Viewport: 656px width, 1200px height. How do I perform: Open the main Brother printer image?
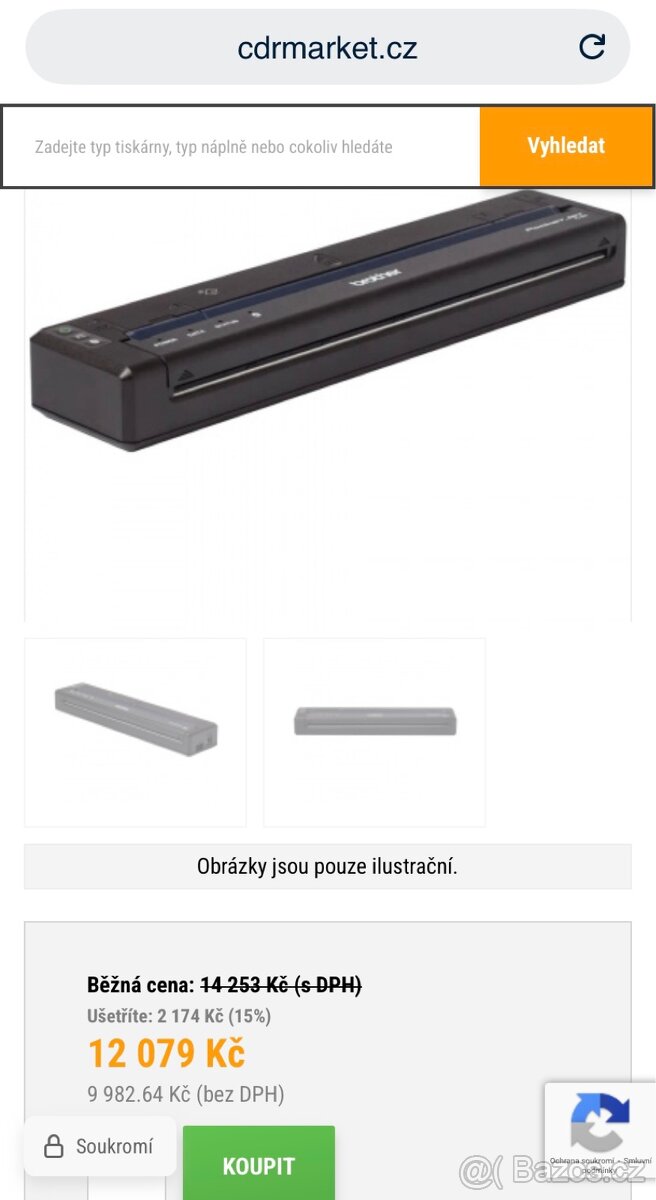(327, 330)
